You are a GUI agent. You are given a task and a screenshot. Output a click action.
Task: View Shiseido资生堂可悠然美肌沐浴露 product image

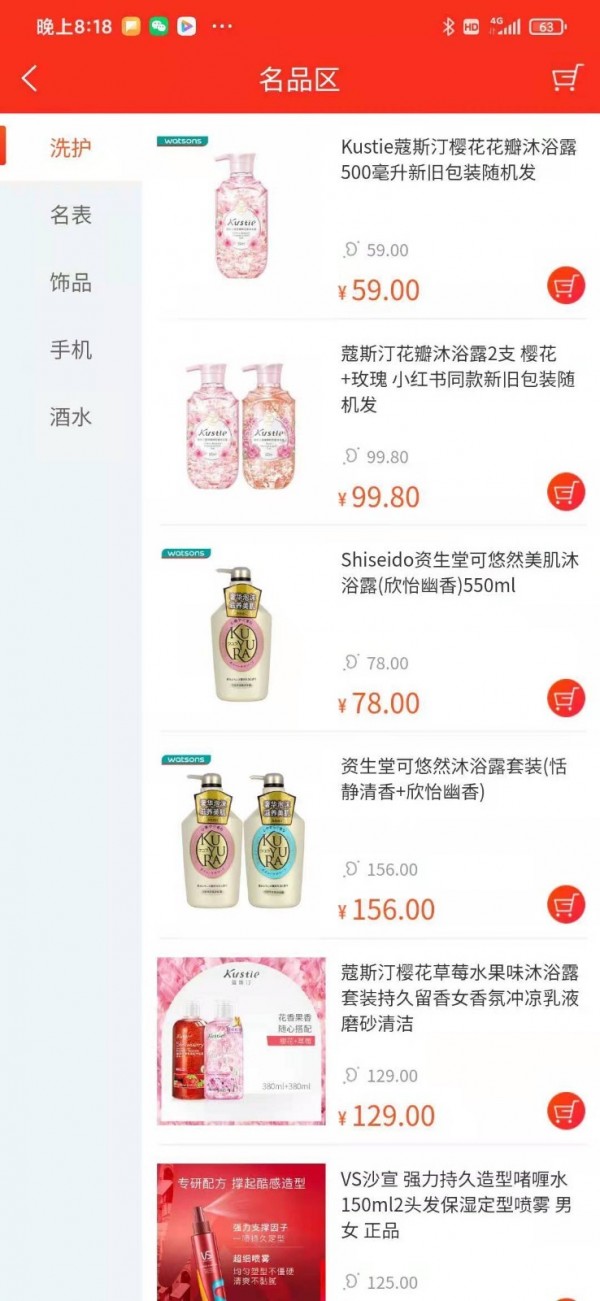241,630
